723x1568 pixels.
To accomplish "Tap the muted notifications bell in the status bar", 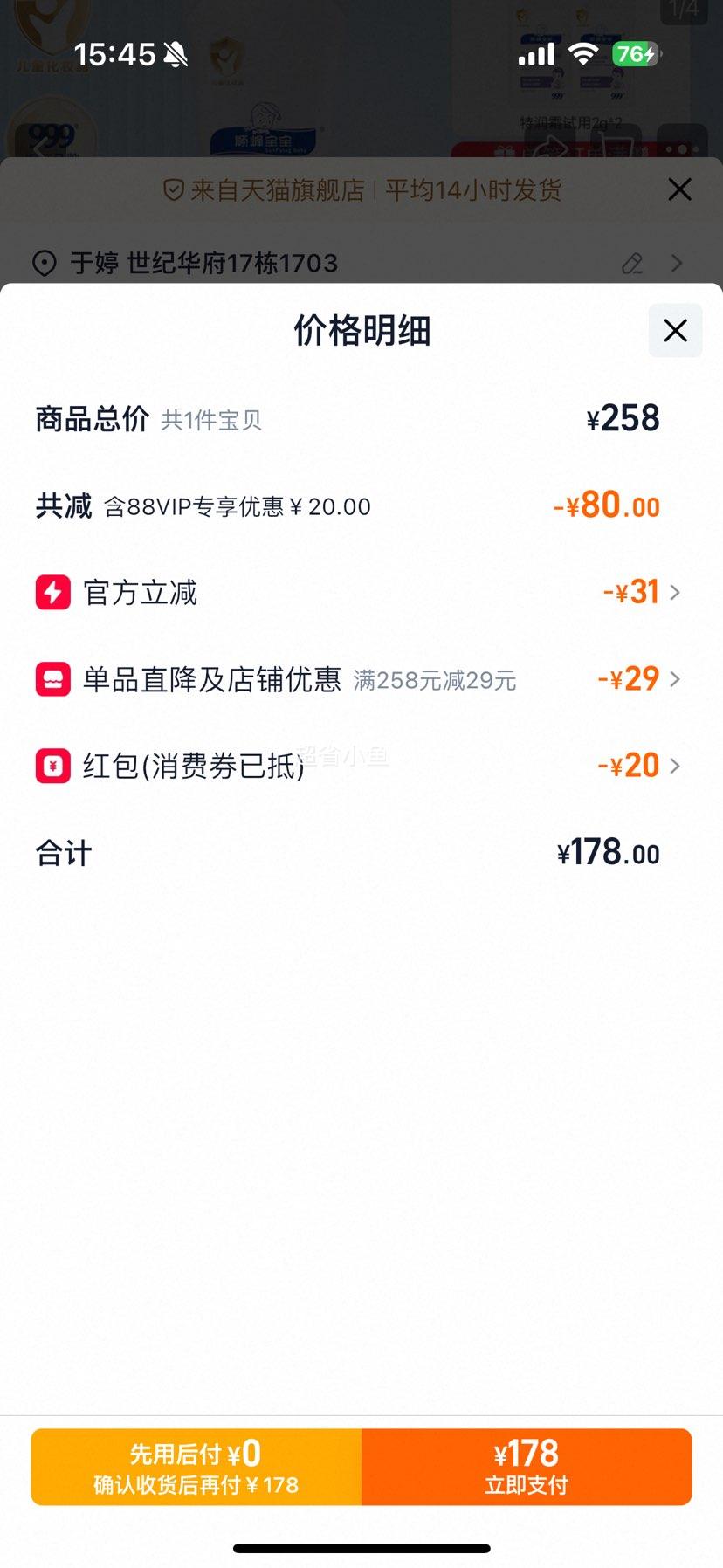I will [x=176, y=54].
